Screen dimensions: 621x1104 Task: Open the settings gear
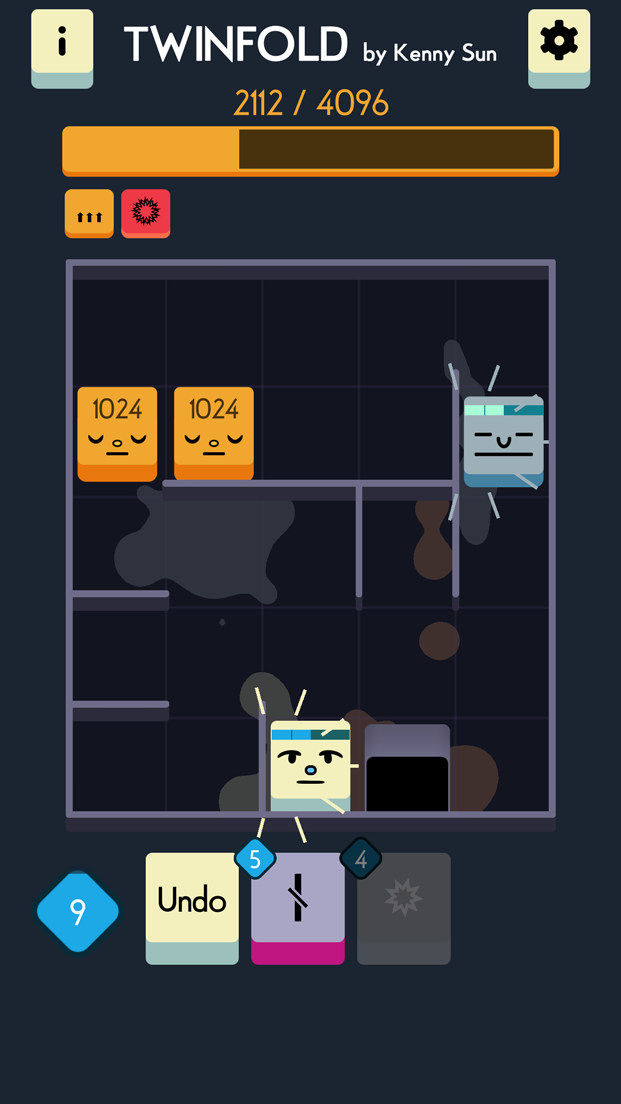[558, 42]
